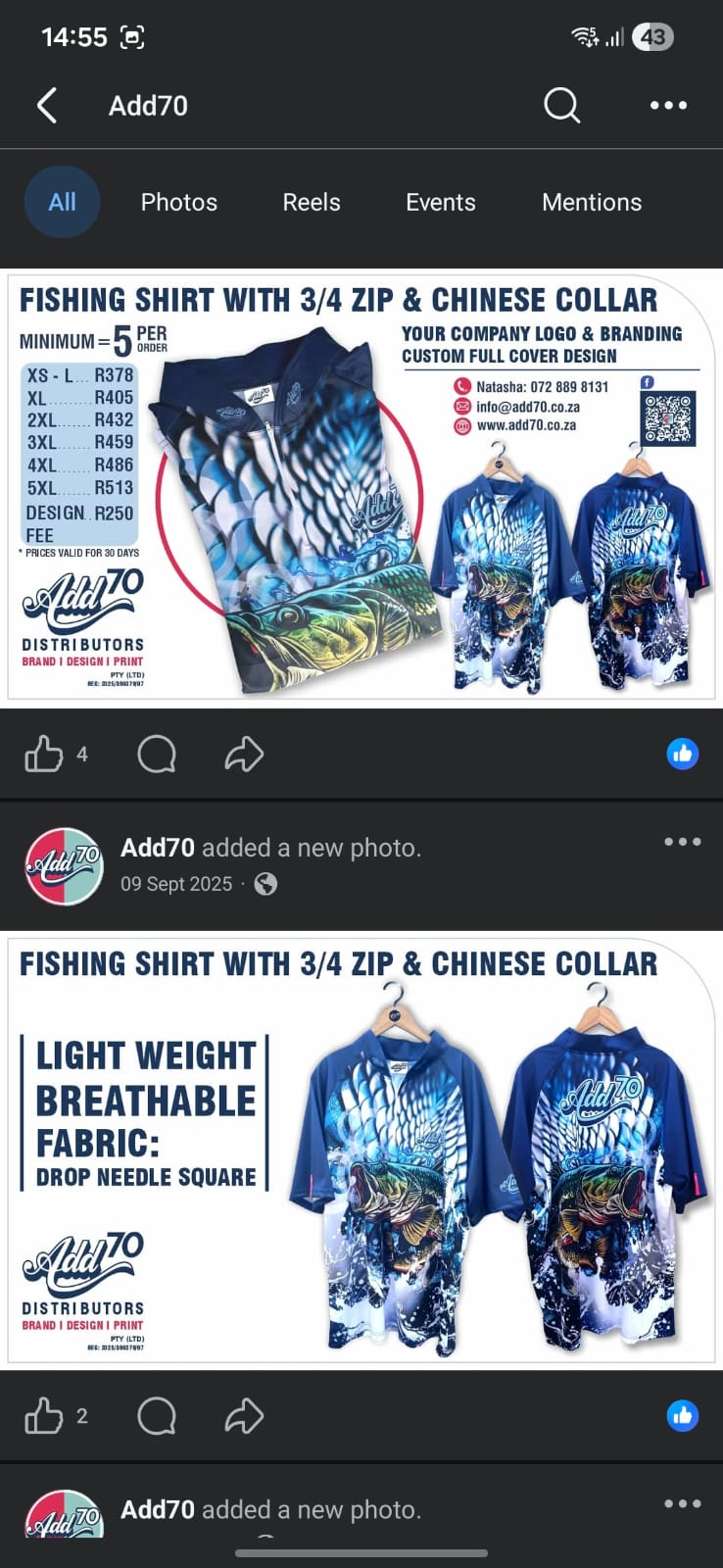Open the three-dot menu in the top bar
Viewport: 723px width, 1568px height.
coord(667,105)
